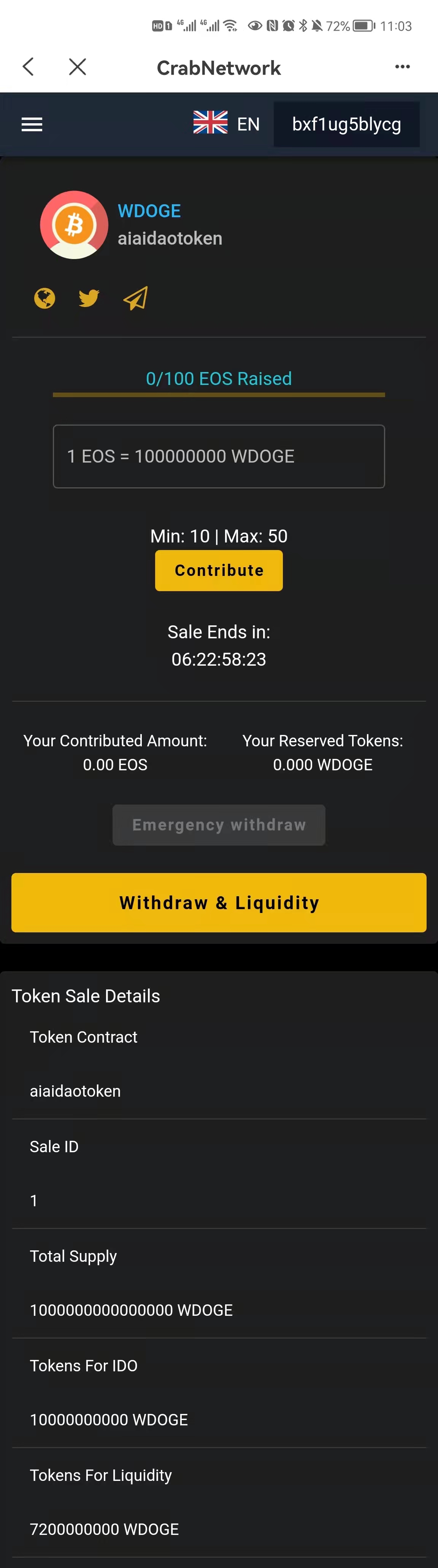Tap the Emergency withdraw button
Viewport: 438px width, 1568px height.
pyautogui.click(x=219, y=825)
